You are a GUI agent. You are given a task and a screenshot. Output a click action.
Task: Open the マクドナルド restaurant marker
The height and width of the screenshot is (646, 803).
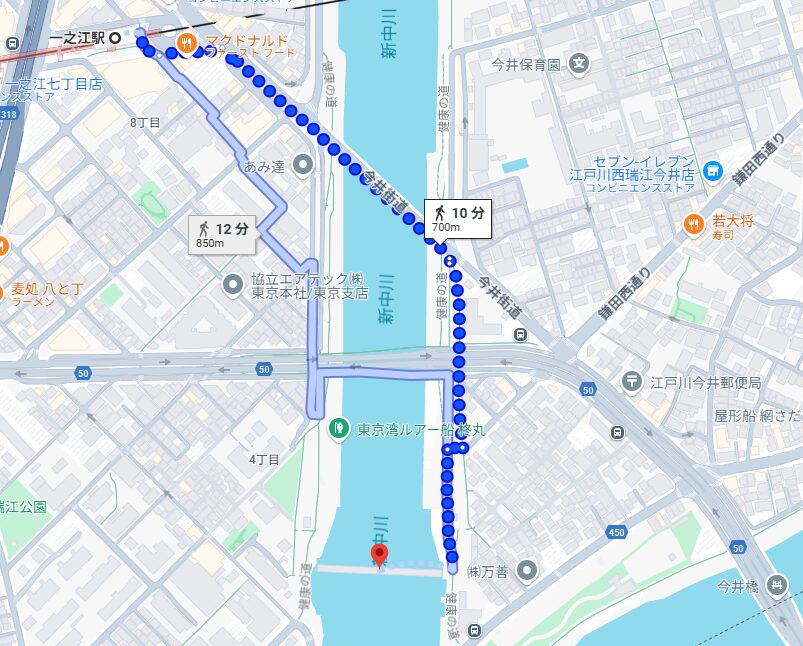pyautogui.click(x=186, y=42)
